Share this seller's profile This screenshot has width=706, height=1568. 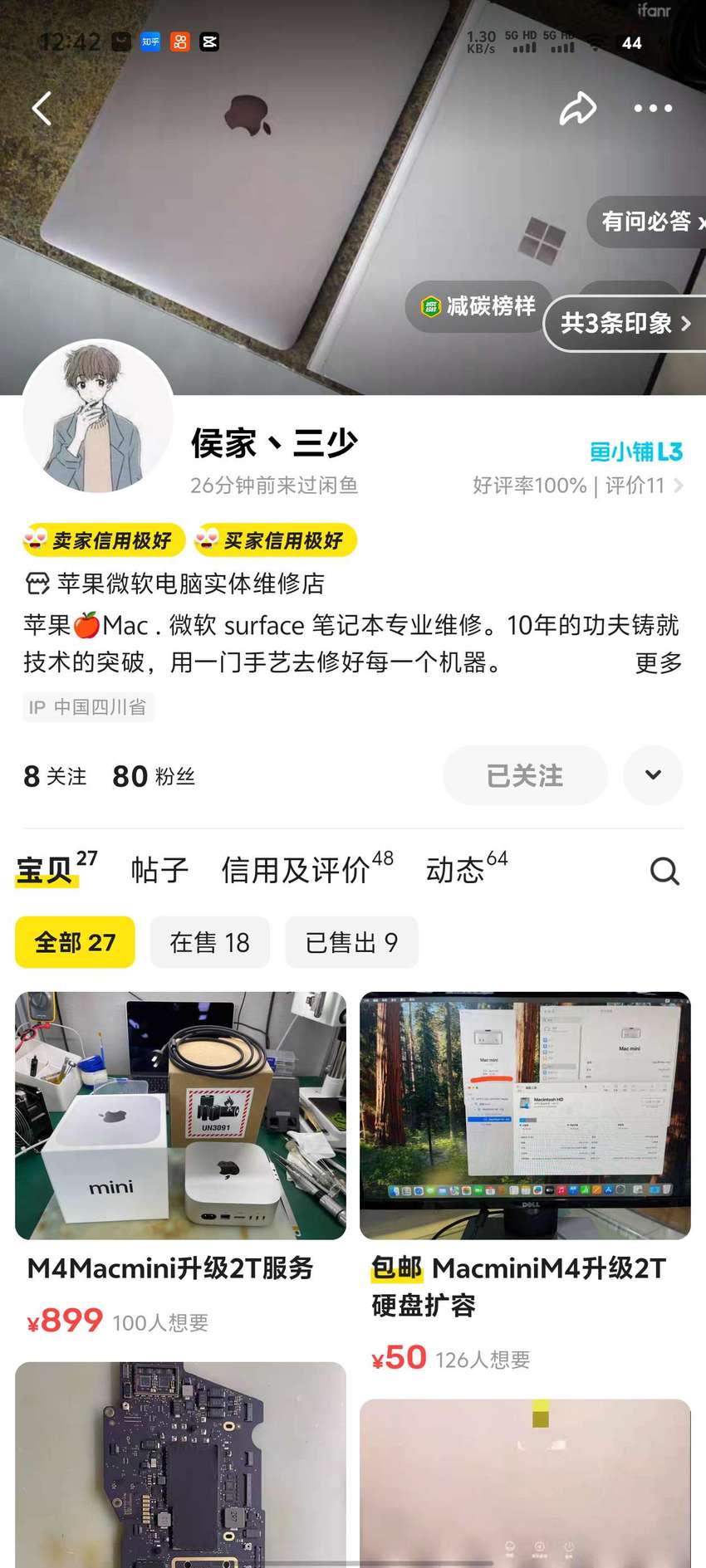[x=577, y=108]
